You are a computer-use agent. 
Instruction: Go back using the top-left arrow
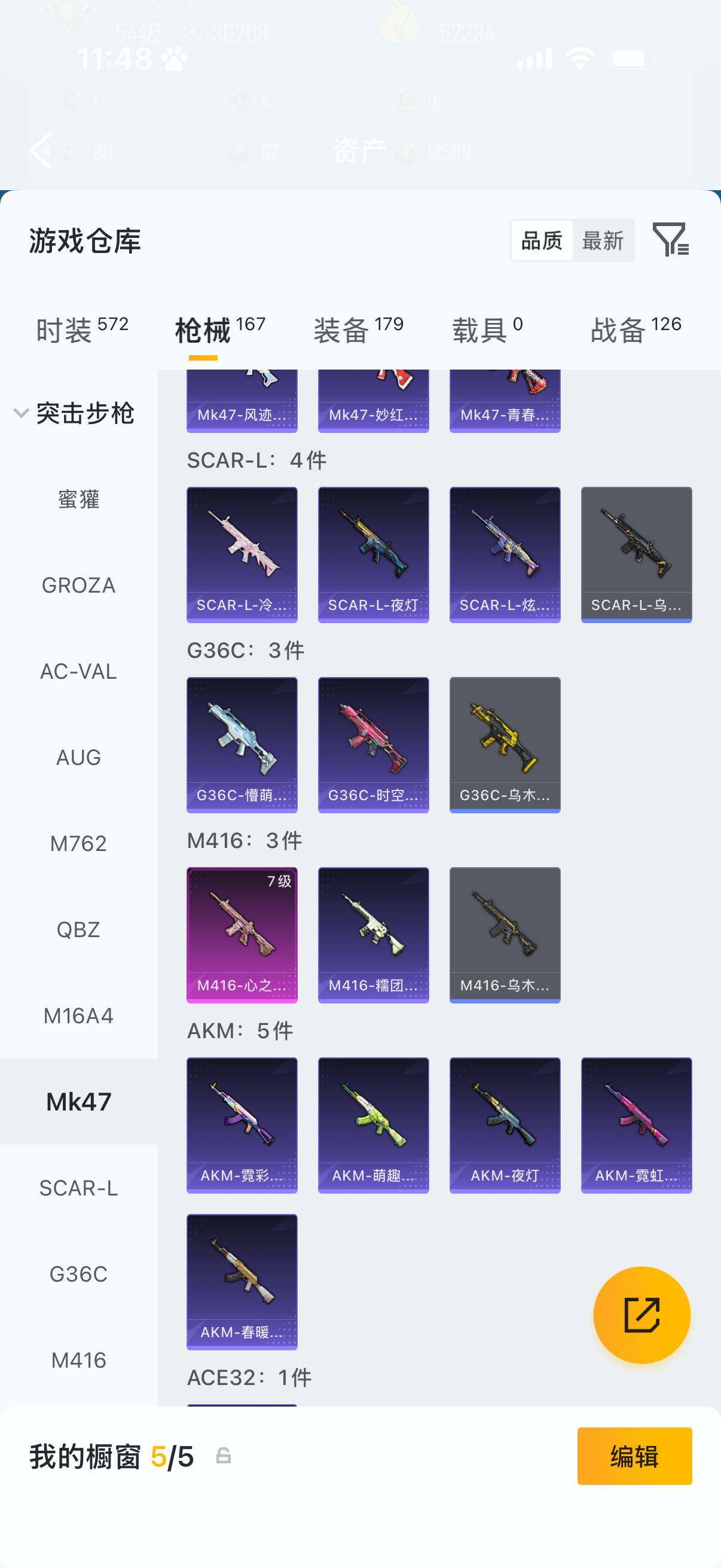pyautogui.click(x=41, y=150)
